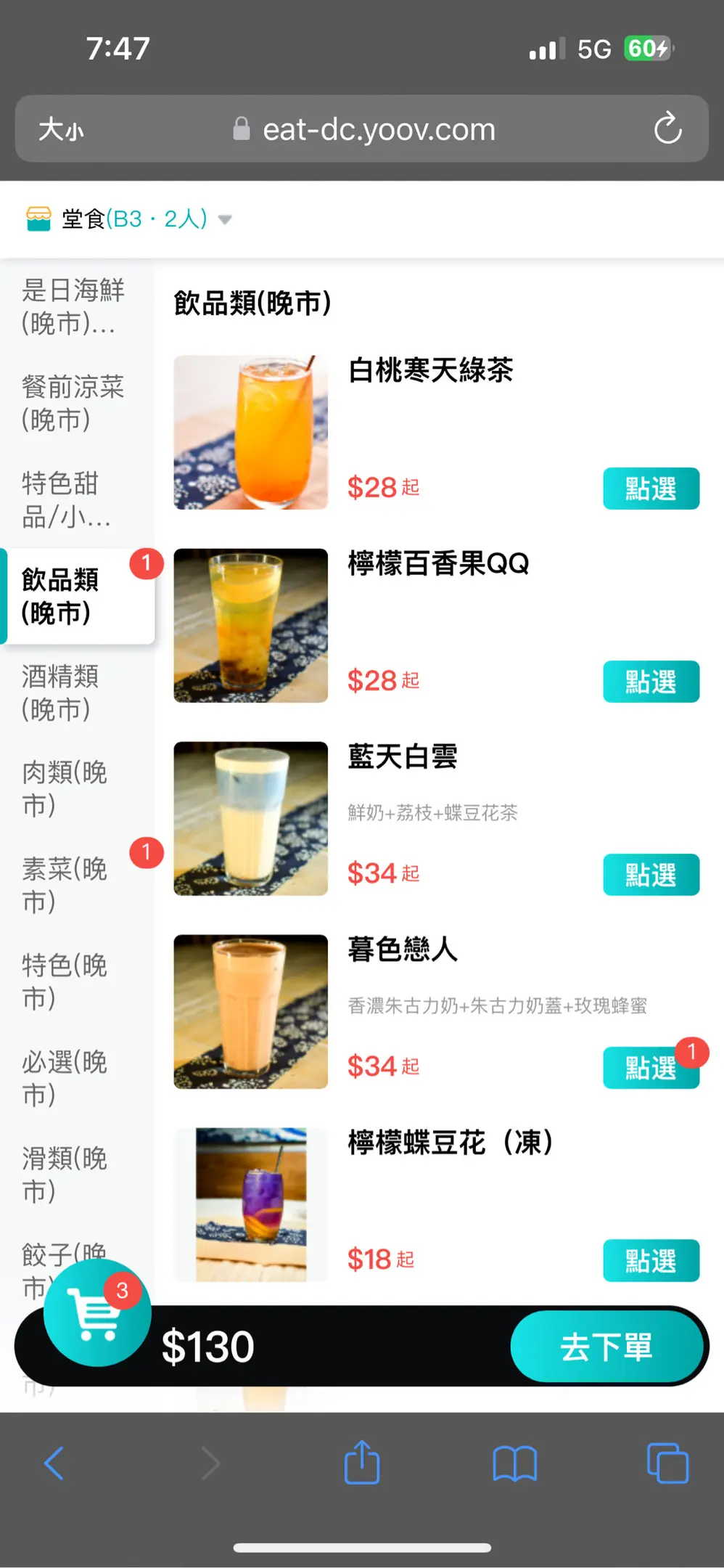
Task: Switch to 是日海鮮(晚市) category
Action: 73,306
